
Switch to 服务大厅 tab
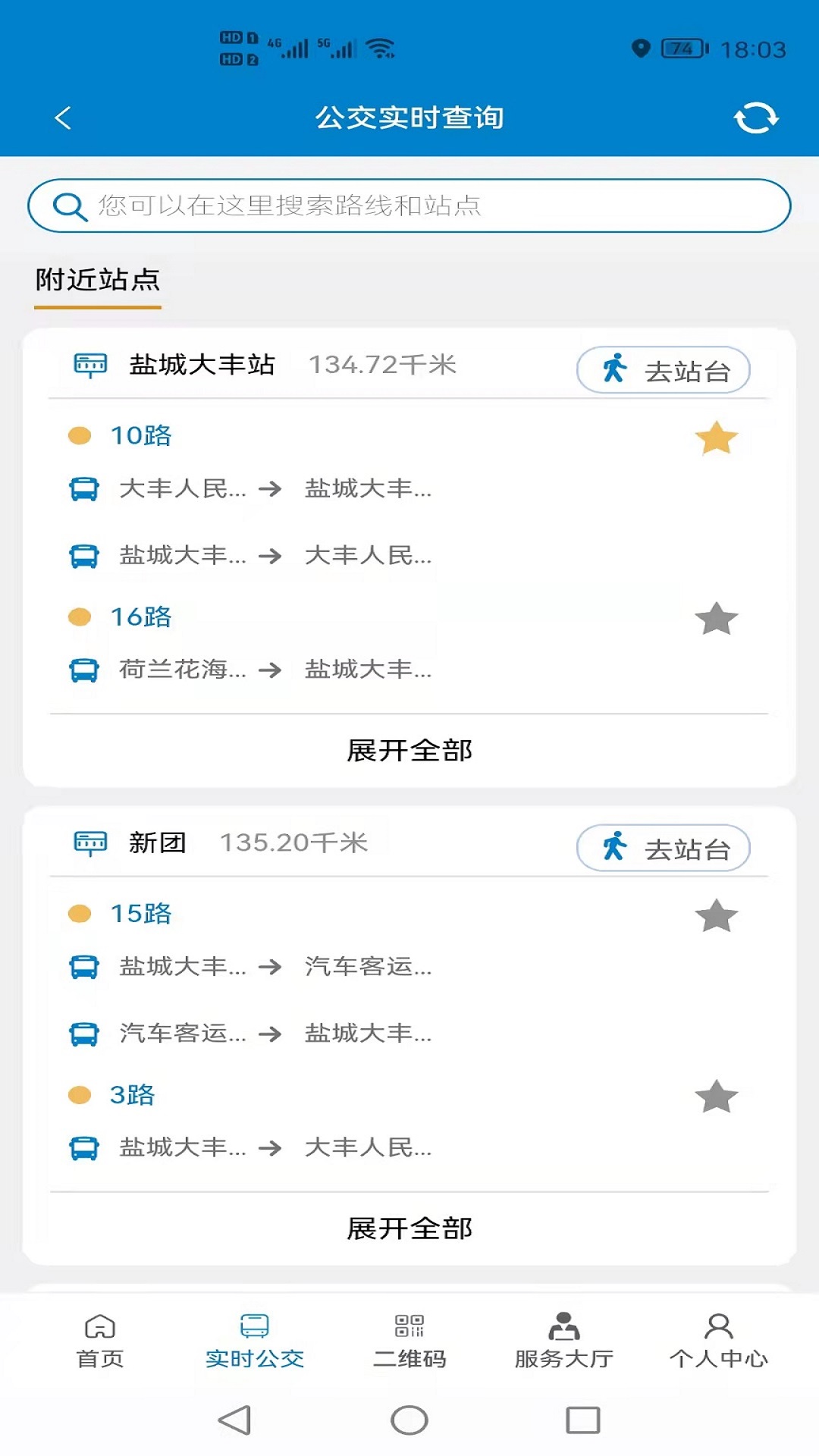click(x=564, y=1341)
